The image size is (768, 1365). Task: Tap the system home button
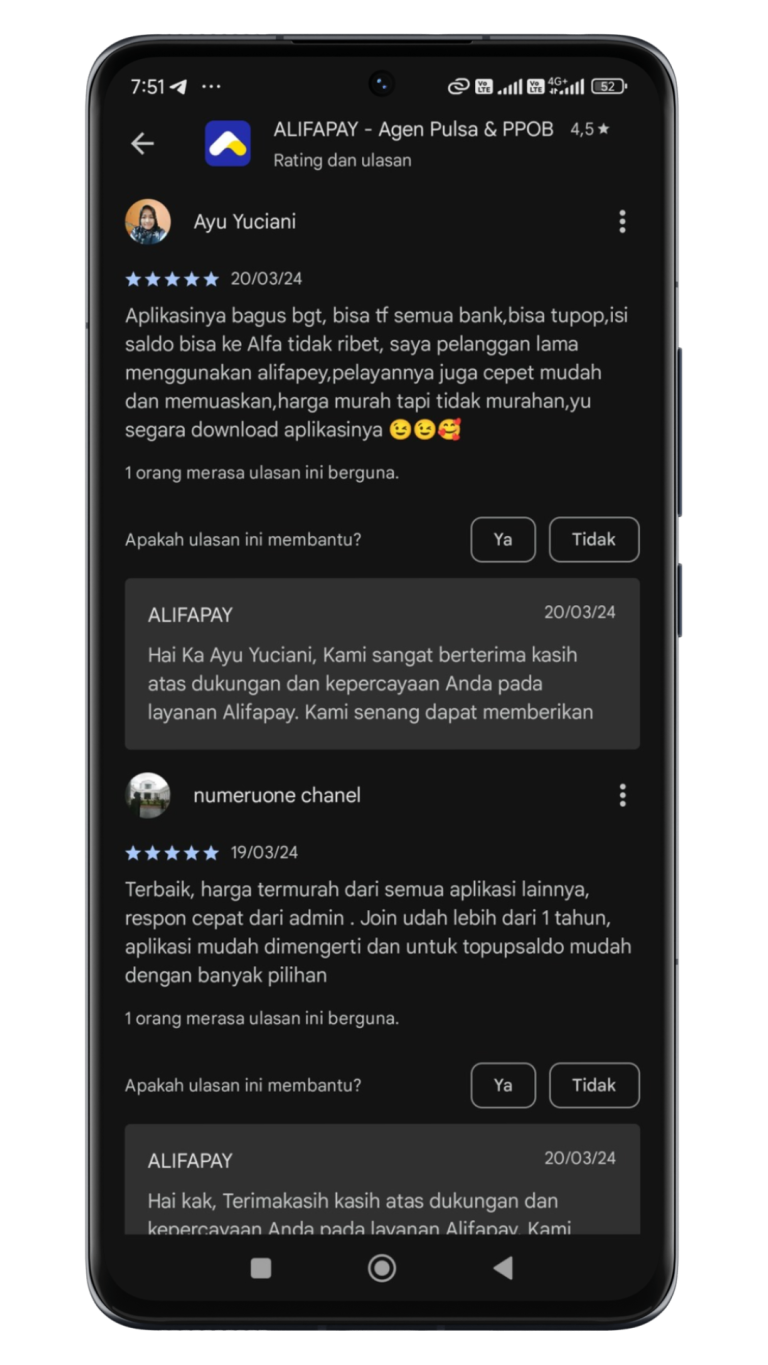pyautogui.click(x=382, y=1268)
